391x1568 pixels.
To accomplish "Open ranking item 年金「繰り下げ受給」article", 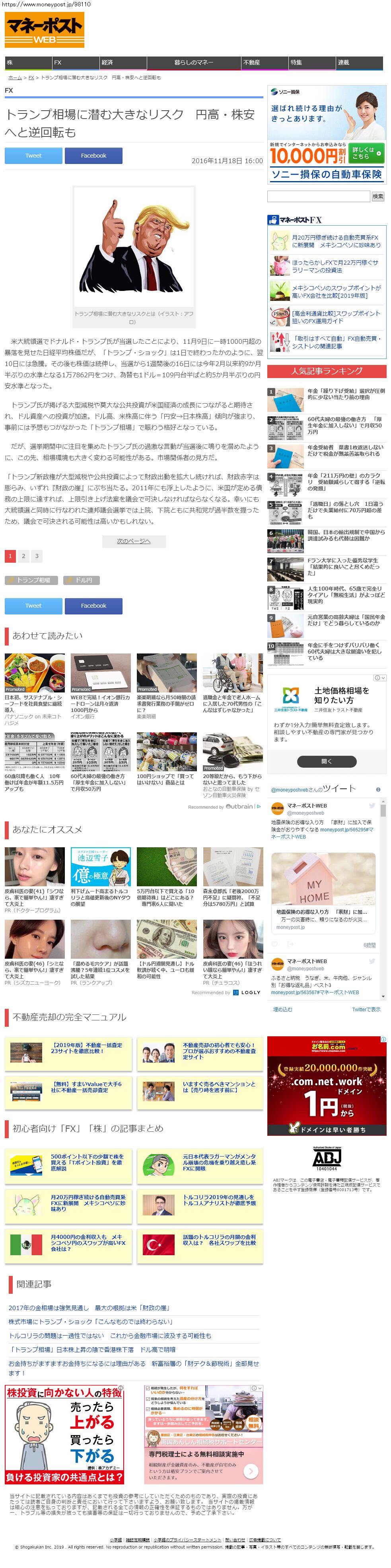I will [345, 394].
